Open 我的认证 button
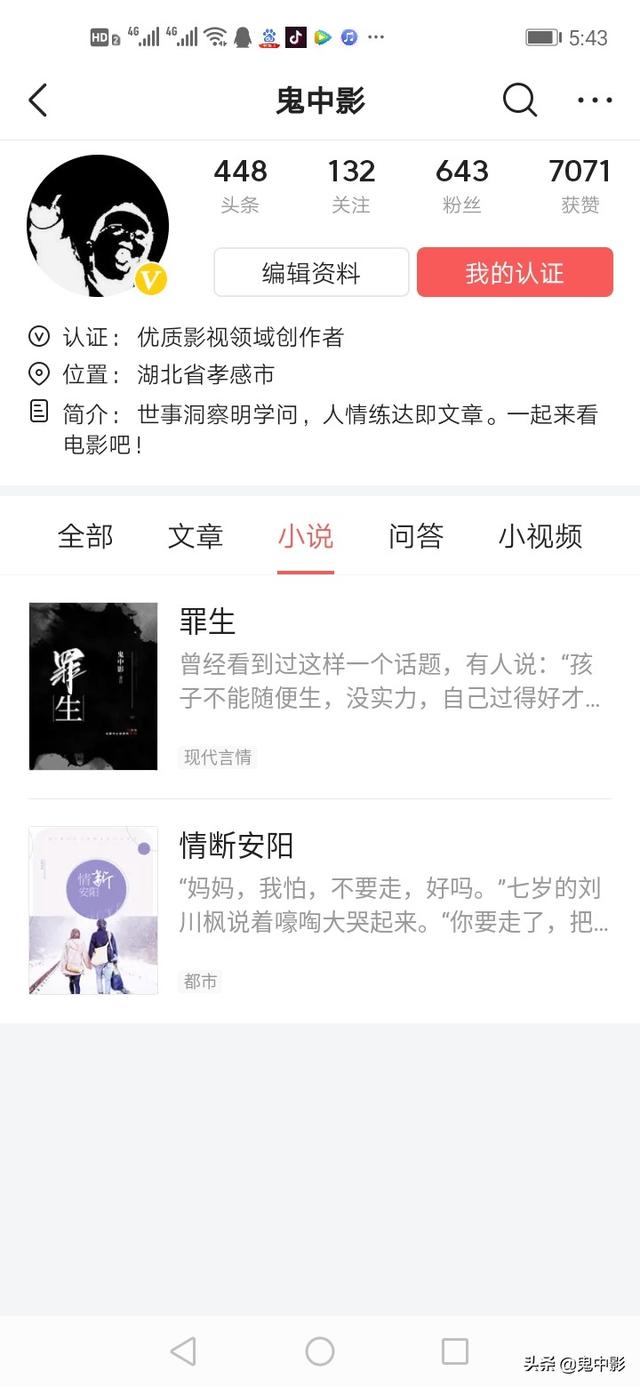This screenshot has width=640, height=1387. [515, 273]
